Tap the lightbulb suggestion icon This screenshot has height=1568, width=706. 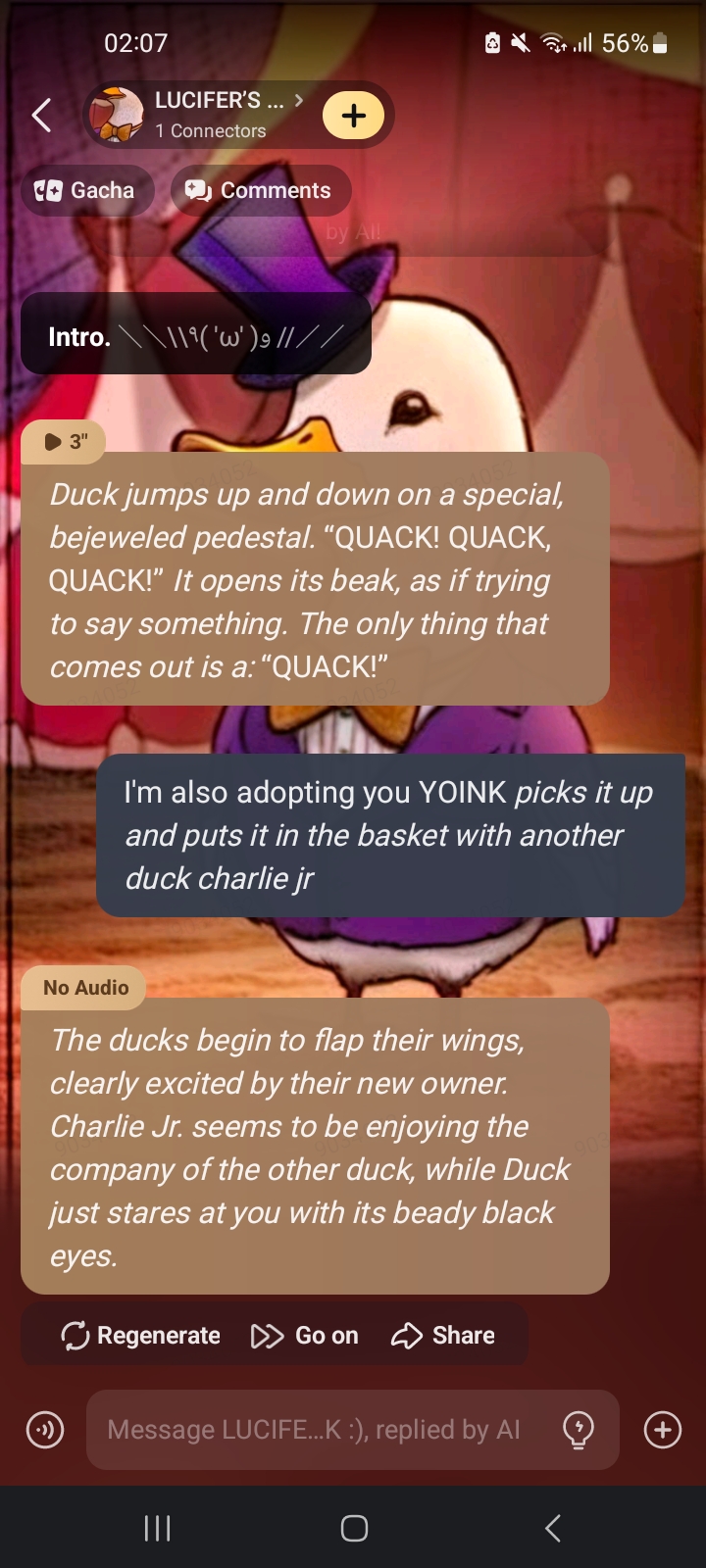coord(579,1431)
